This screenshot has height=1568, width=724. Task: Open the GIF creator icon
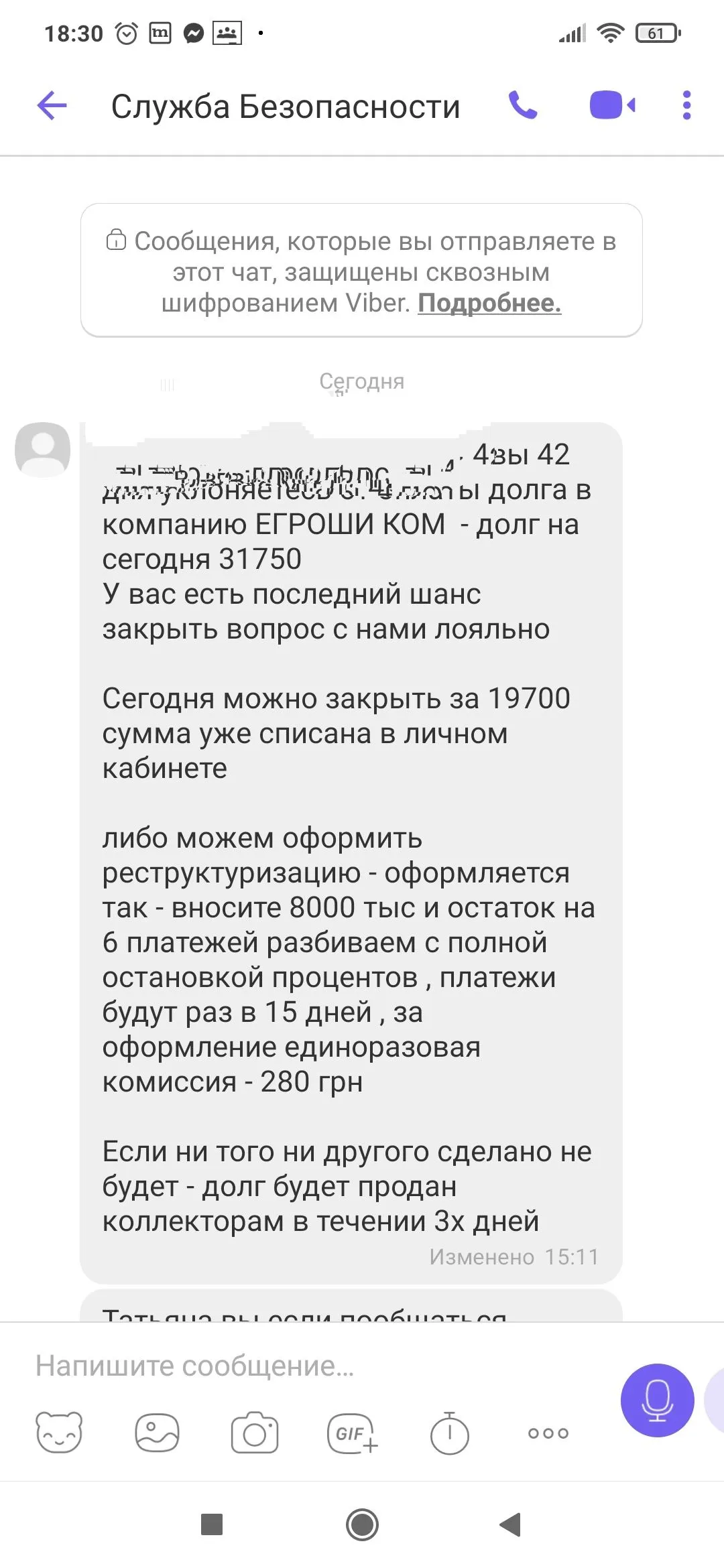coord(352,1434)
